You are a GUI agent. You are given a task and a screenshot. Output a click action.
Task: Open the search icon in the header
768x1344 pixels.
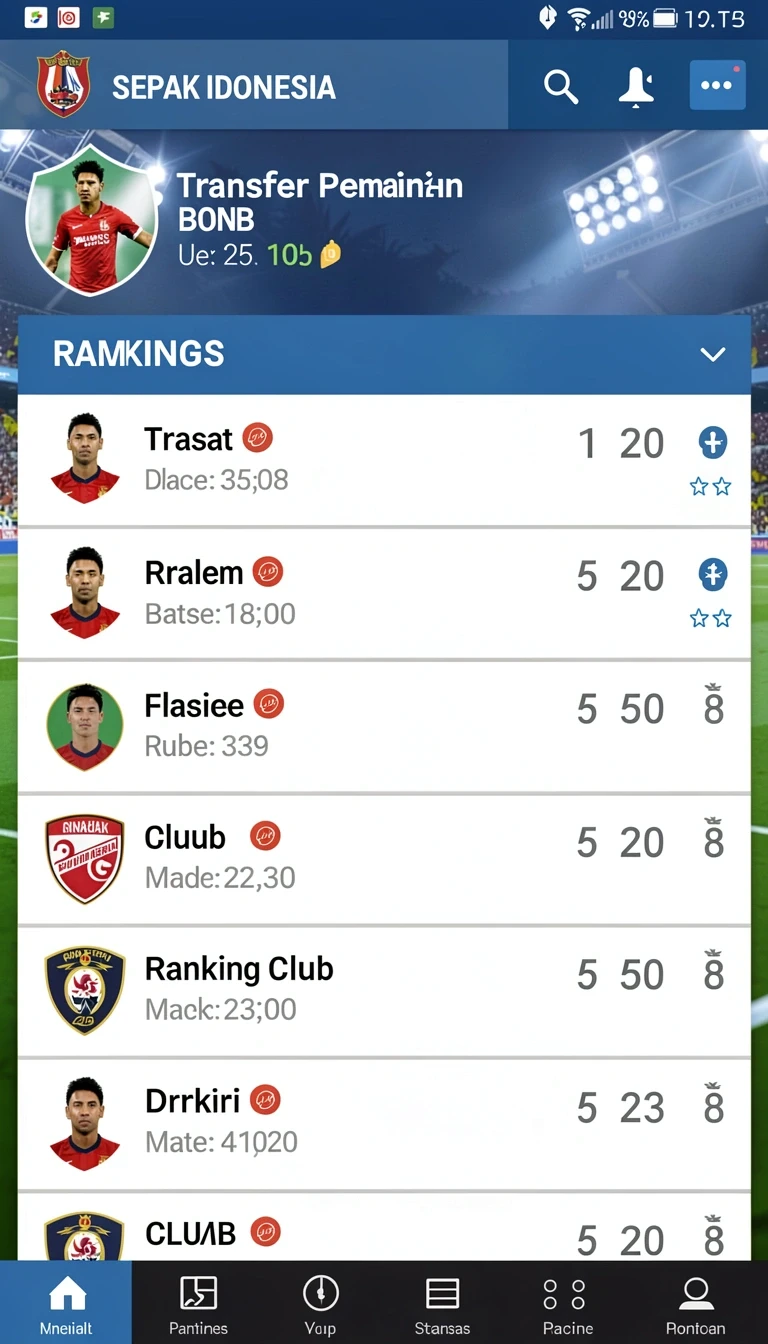coord(561,87)
